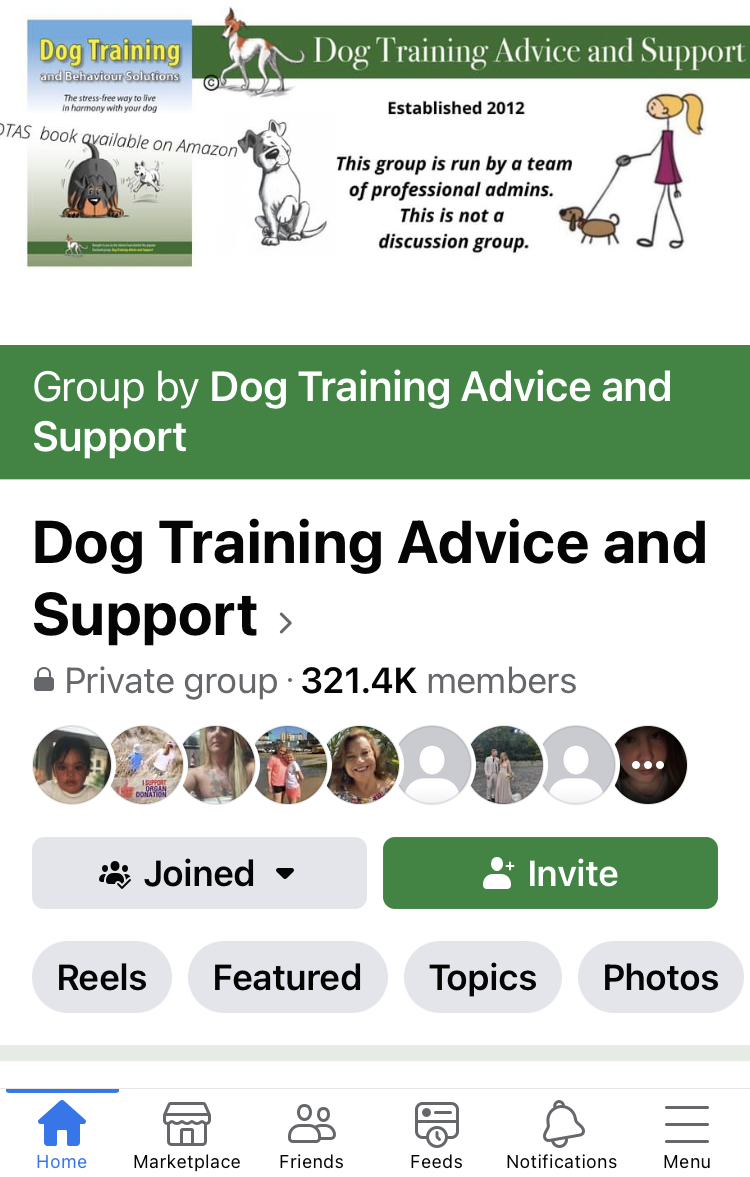Go to the Home tab
750x1177 pixels.
[62, 1135]
